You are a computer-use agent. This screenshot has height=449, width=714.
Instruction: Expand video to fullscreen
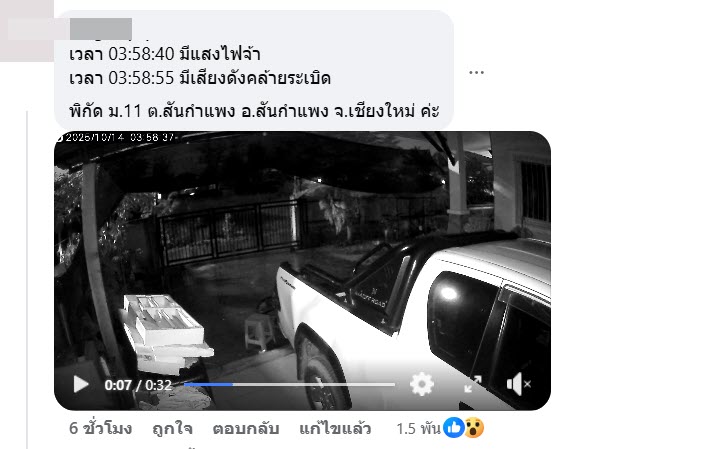[x=473, y=384]
